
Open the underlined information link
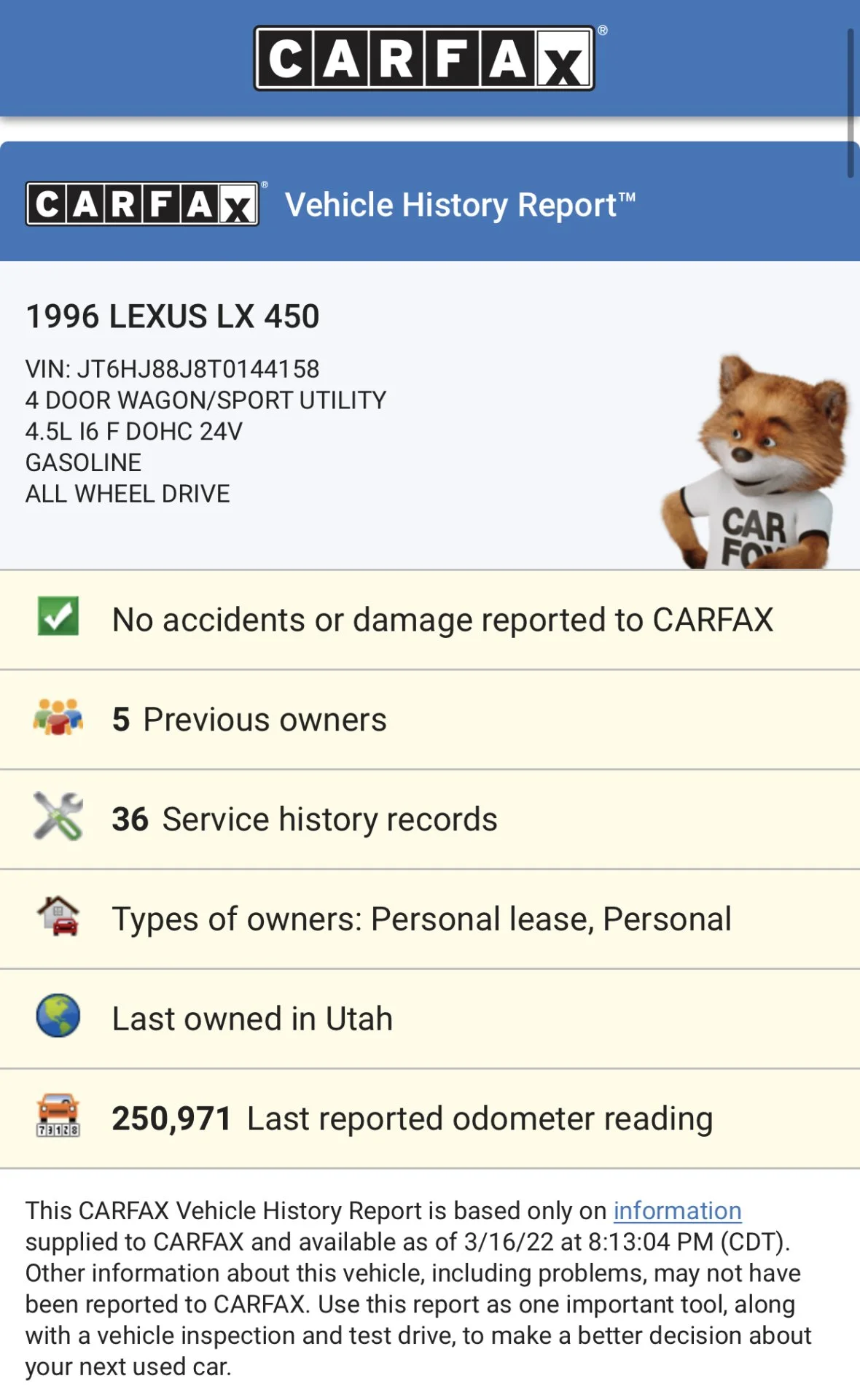(x=676, y=1211)
